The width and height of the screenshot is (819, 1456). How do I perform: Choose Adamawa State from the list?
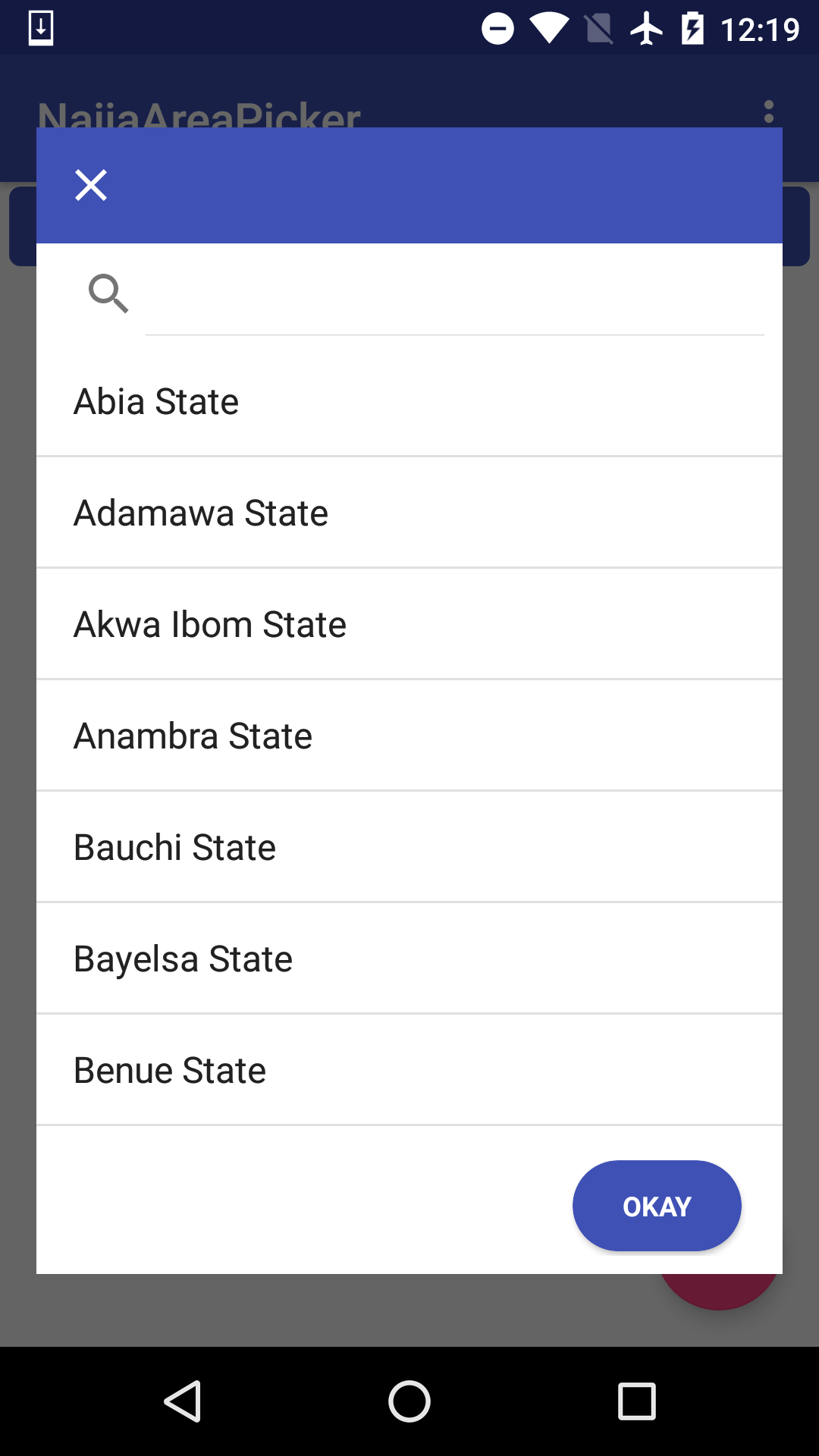409,513
